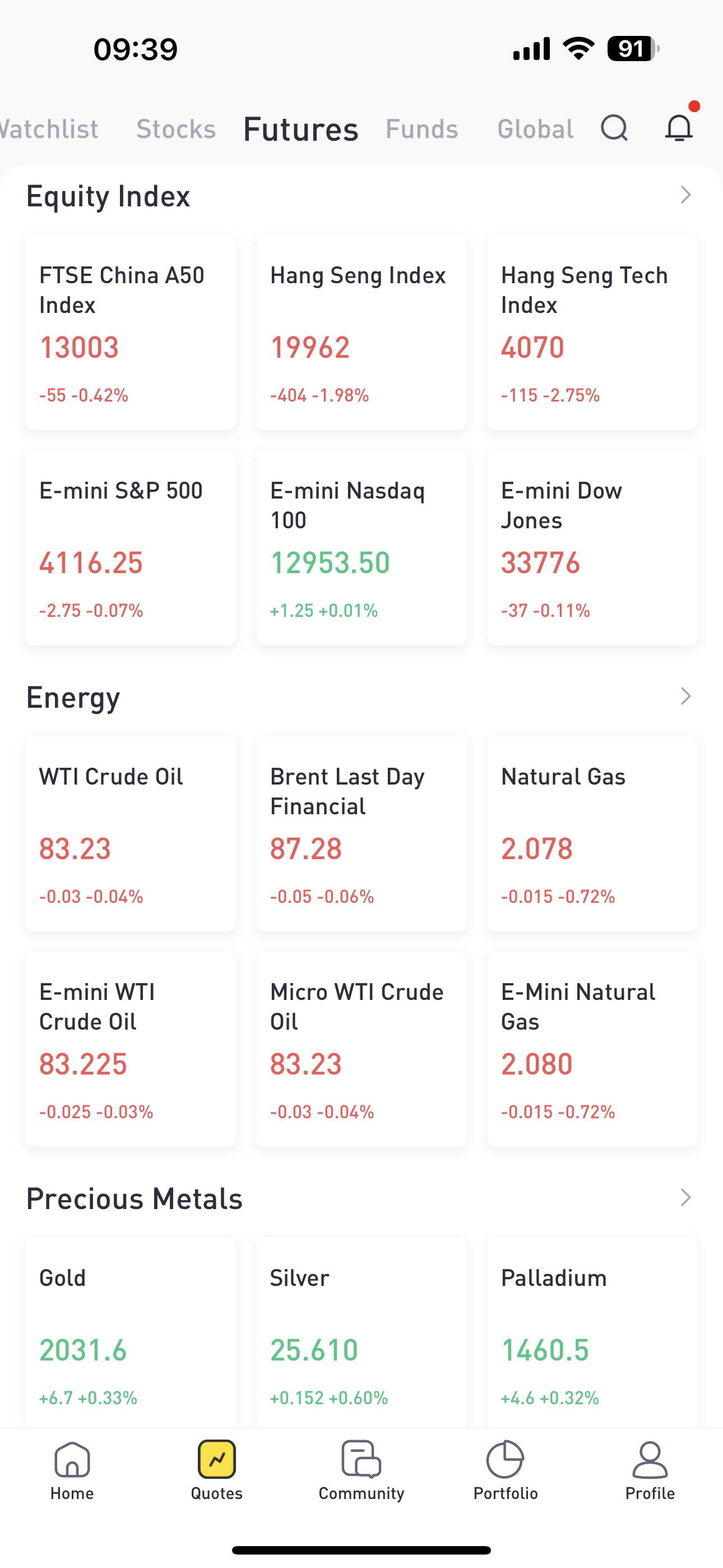Go to the Home tab

pos(72,1470)
